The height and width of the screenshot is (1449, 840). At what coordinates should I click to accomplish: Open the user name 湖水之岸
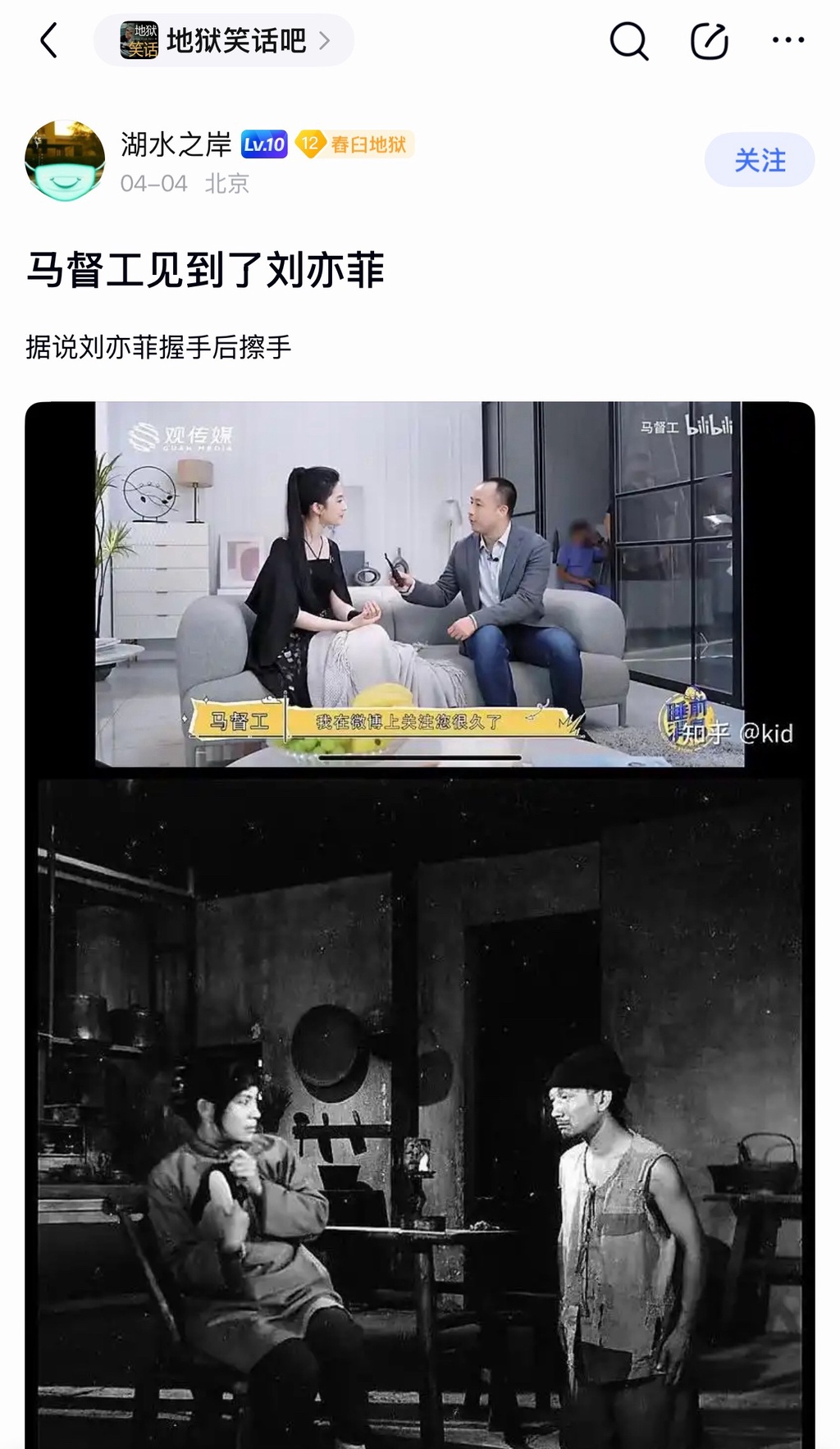pyautogui.click(x=176, y=145)
